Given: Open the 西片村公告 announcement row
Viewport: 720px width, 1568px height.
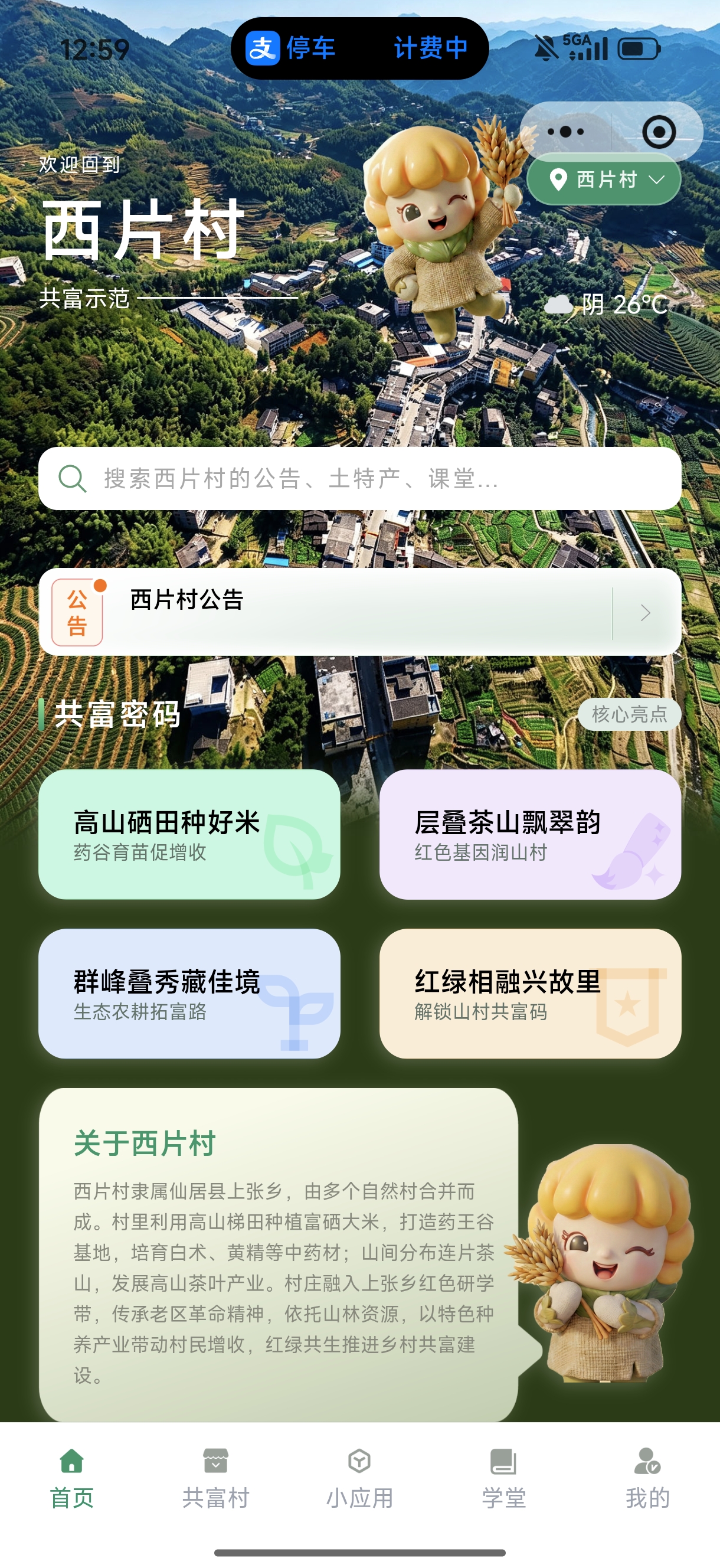Looking at the screenshot, I should pos(359,612).
